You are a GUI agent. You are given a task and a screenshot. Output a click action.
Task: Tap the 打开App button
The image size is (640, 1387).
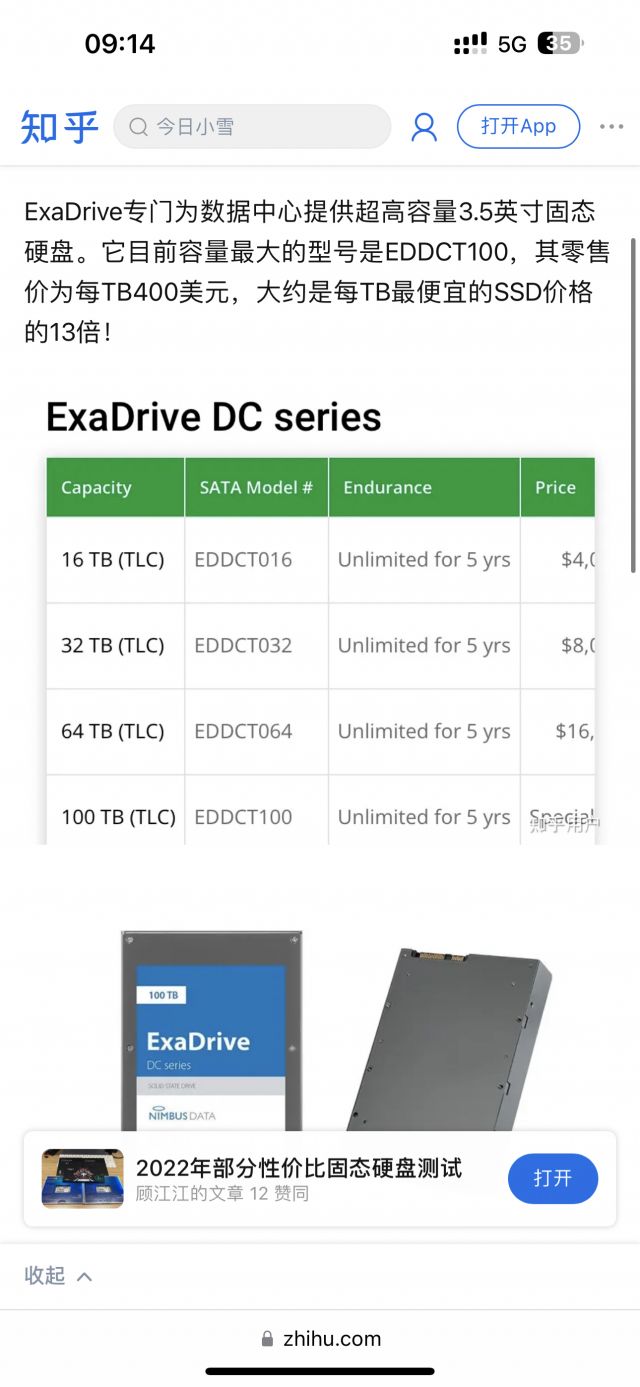(518, 127)
